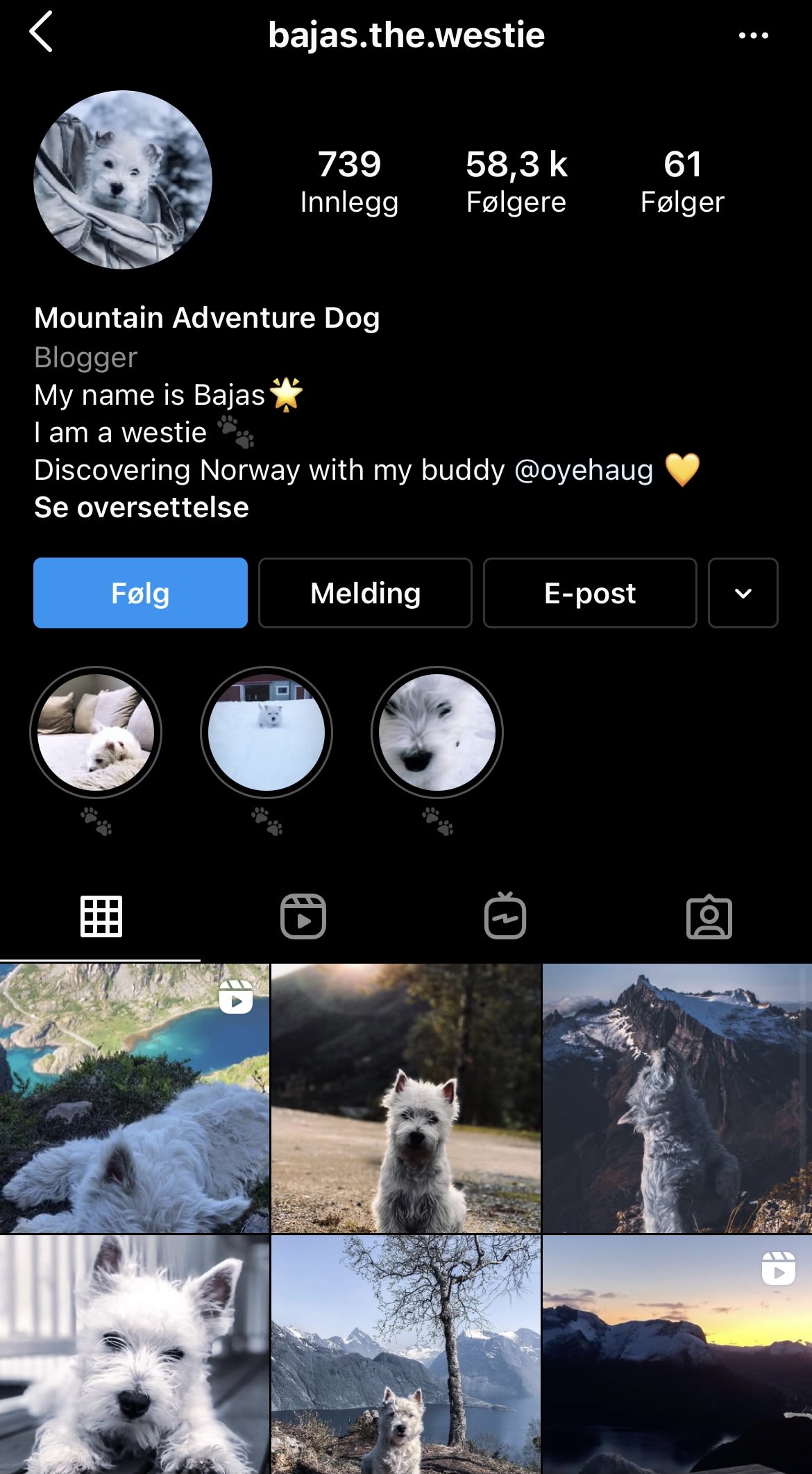Open the highlight with dog in snow by house
The height and width of the screenshot is (1474, 812).
tap(267, 732)
